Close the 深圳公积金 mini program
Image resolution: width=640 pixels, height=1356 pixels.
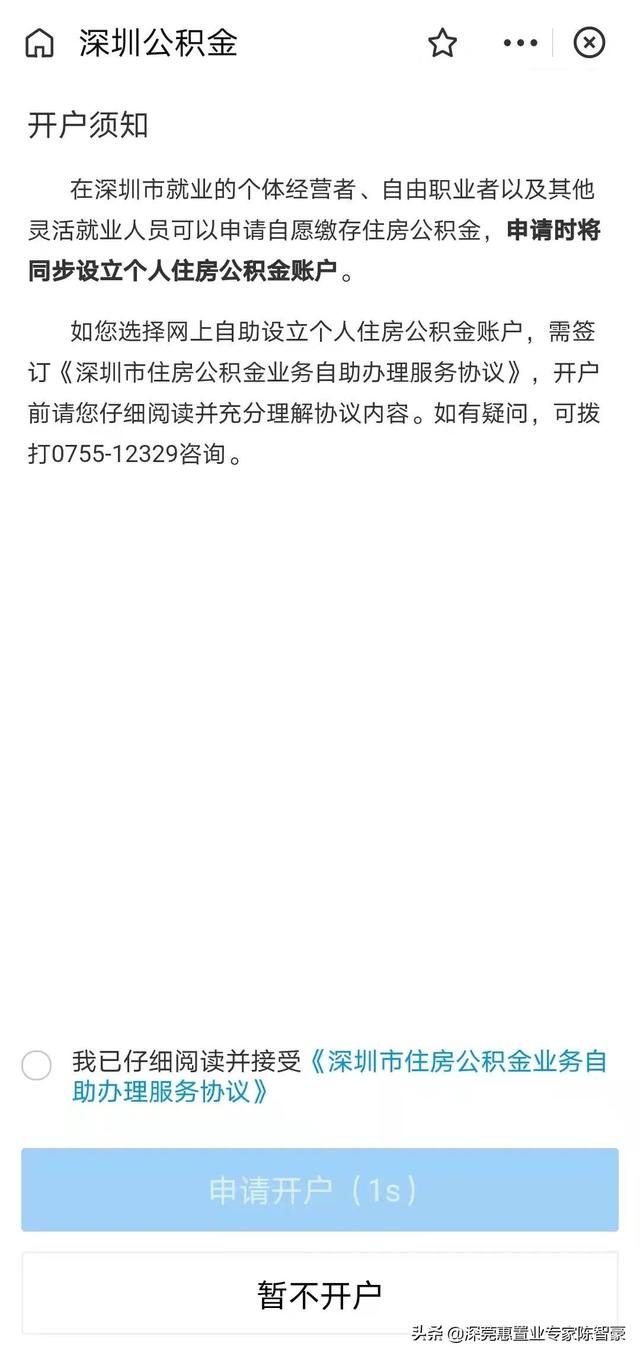[x=589, y=42]
